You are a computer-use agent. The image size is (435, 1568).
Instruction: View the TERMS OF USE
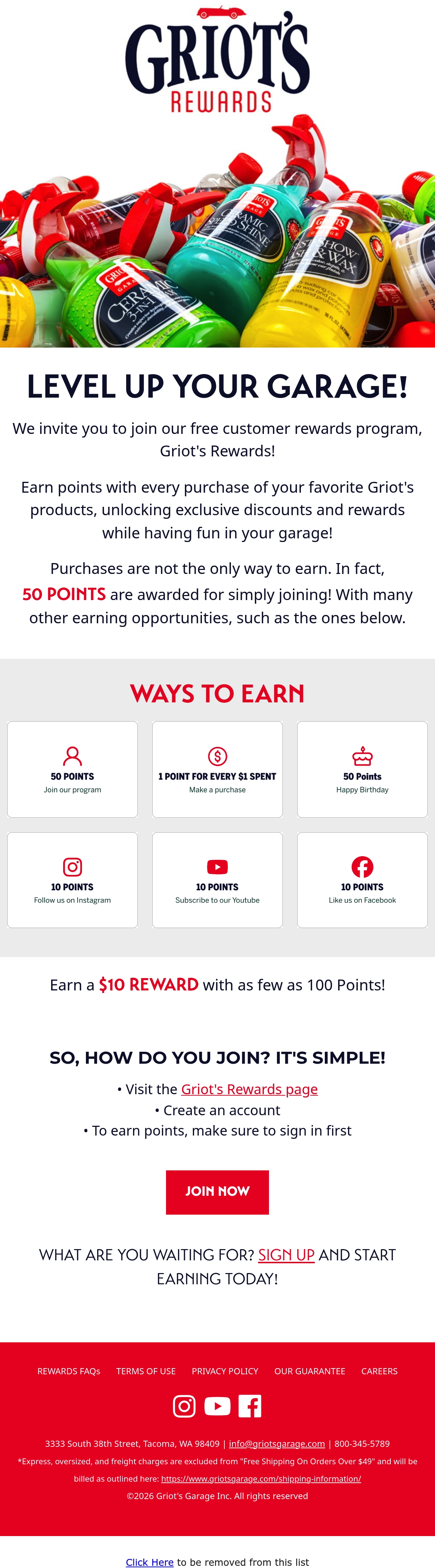pos(146,1371)
